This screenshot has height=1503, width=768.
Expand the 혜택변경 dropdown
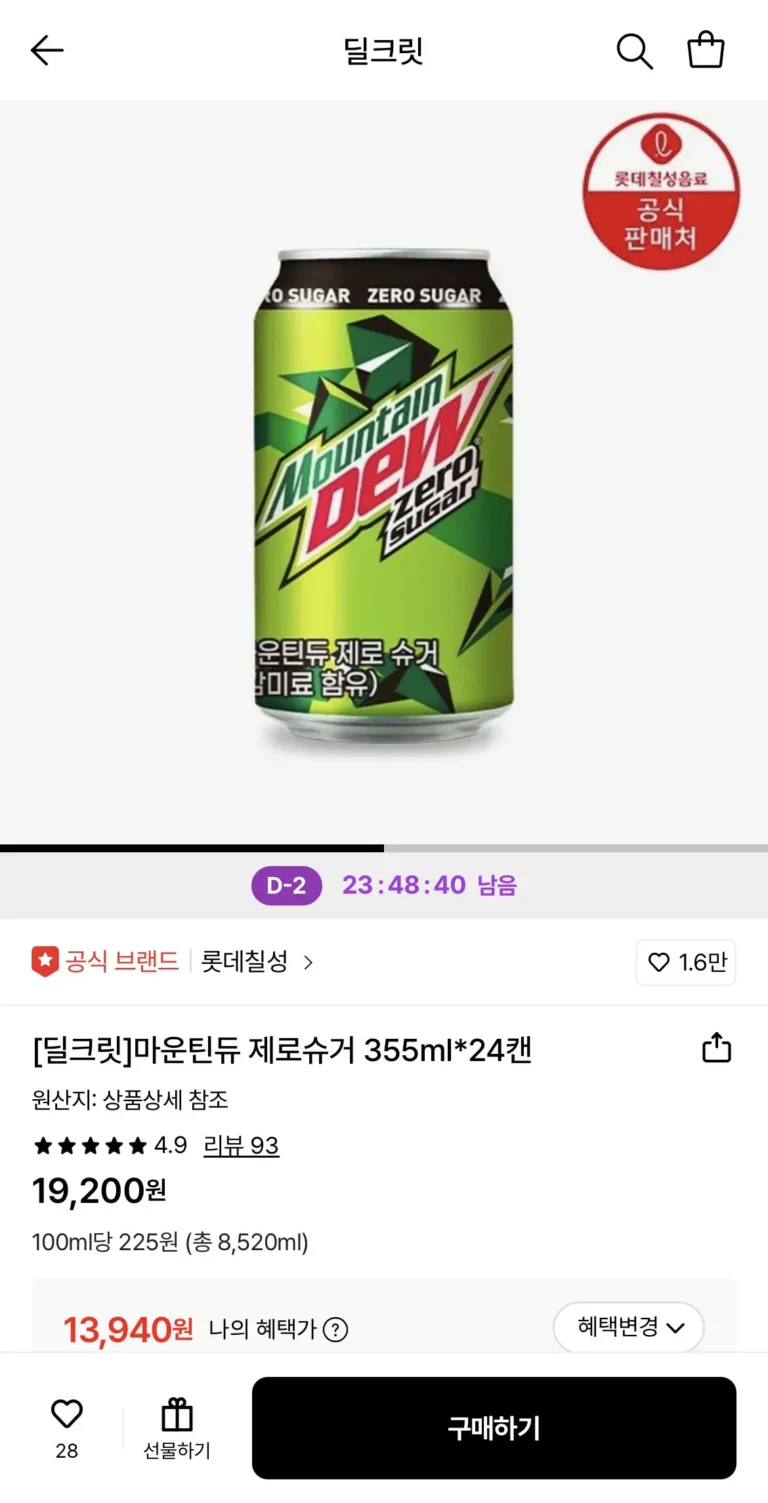629,1327
